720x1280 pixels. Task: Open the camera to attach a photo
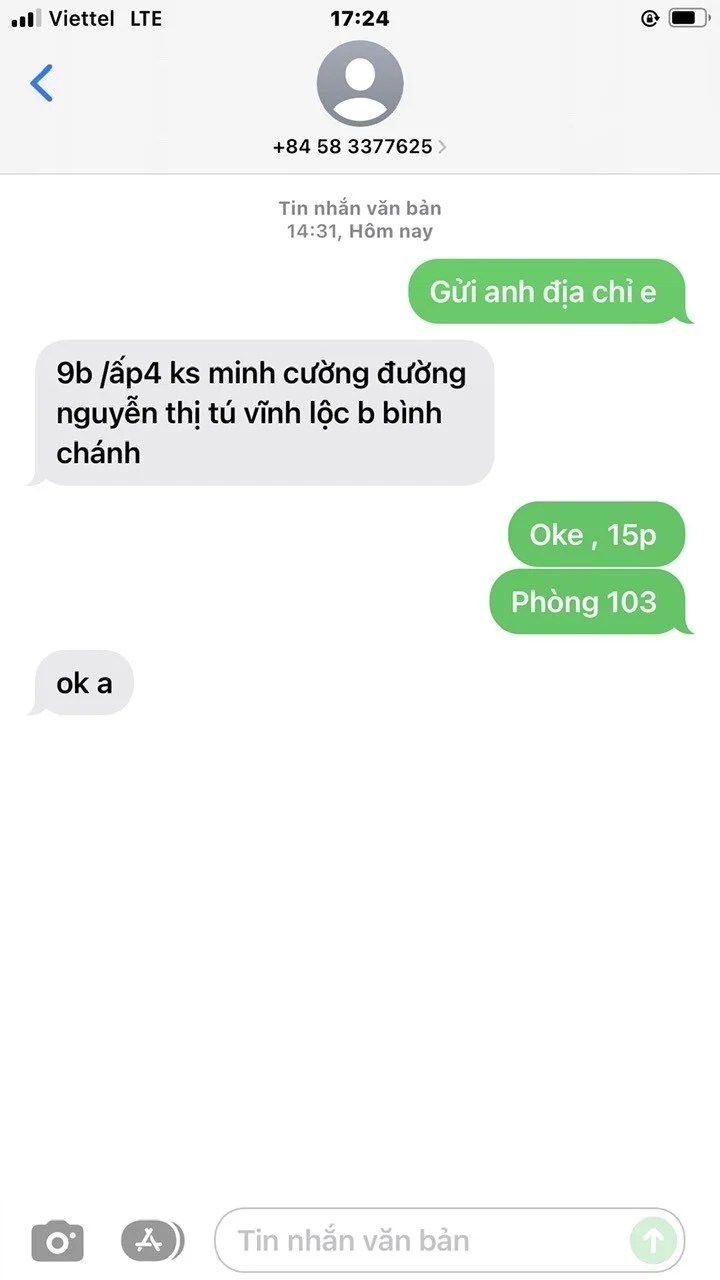click(57, 1241)
